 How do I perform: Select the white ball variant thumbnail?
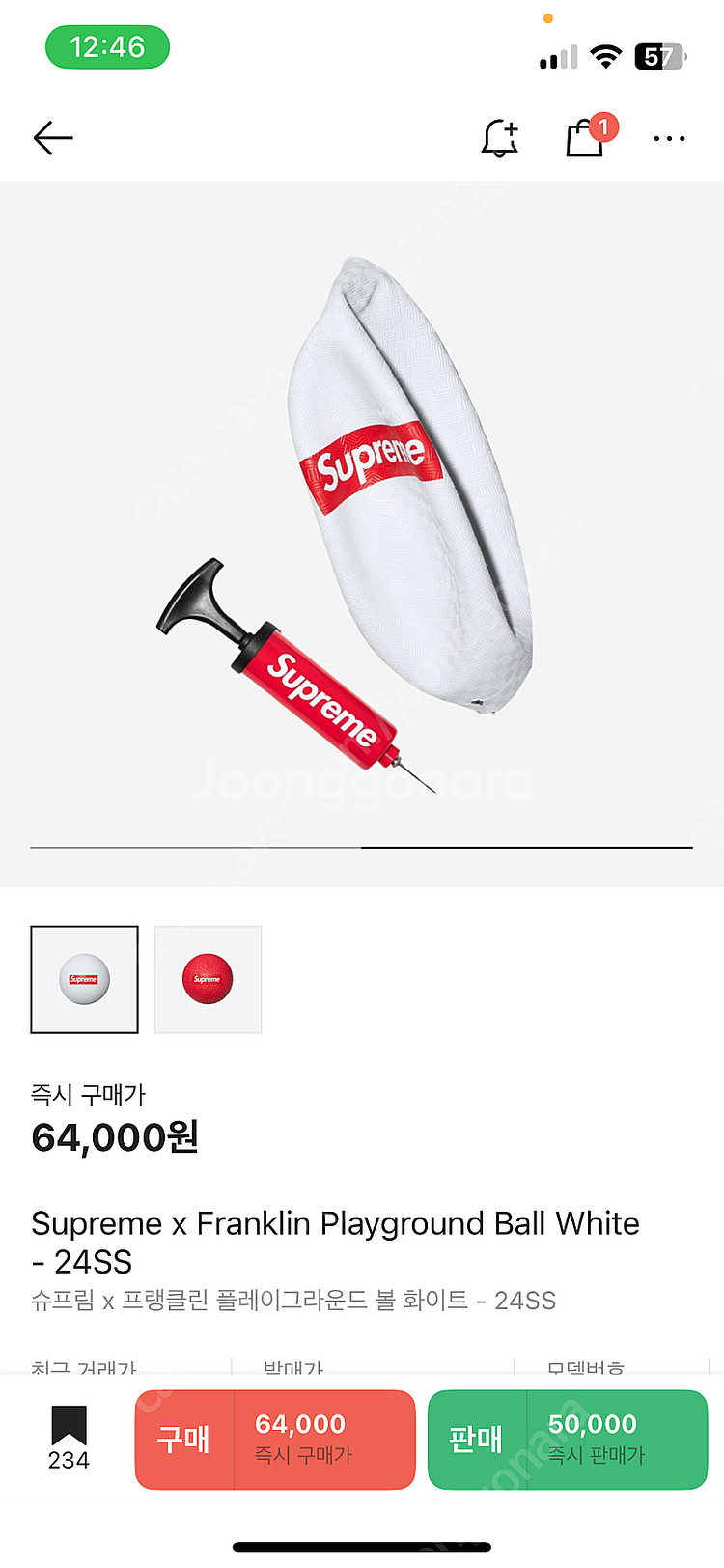point(85,979)
